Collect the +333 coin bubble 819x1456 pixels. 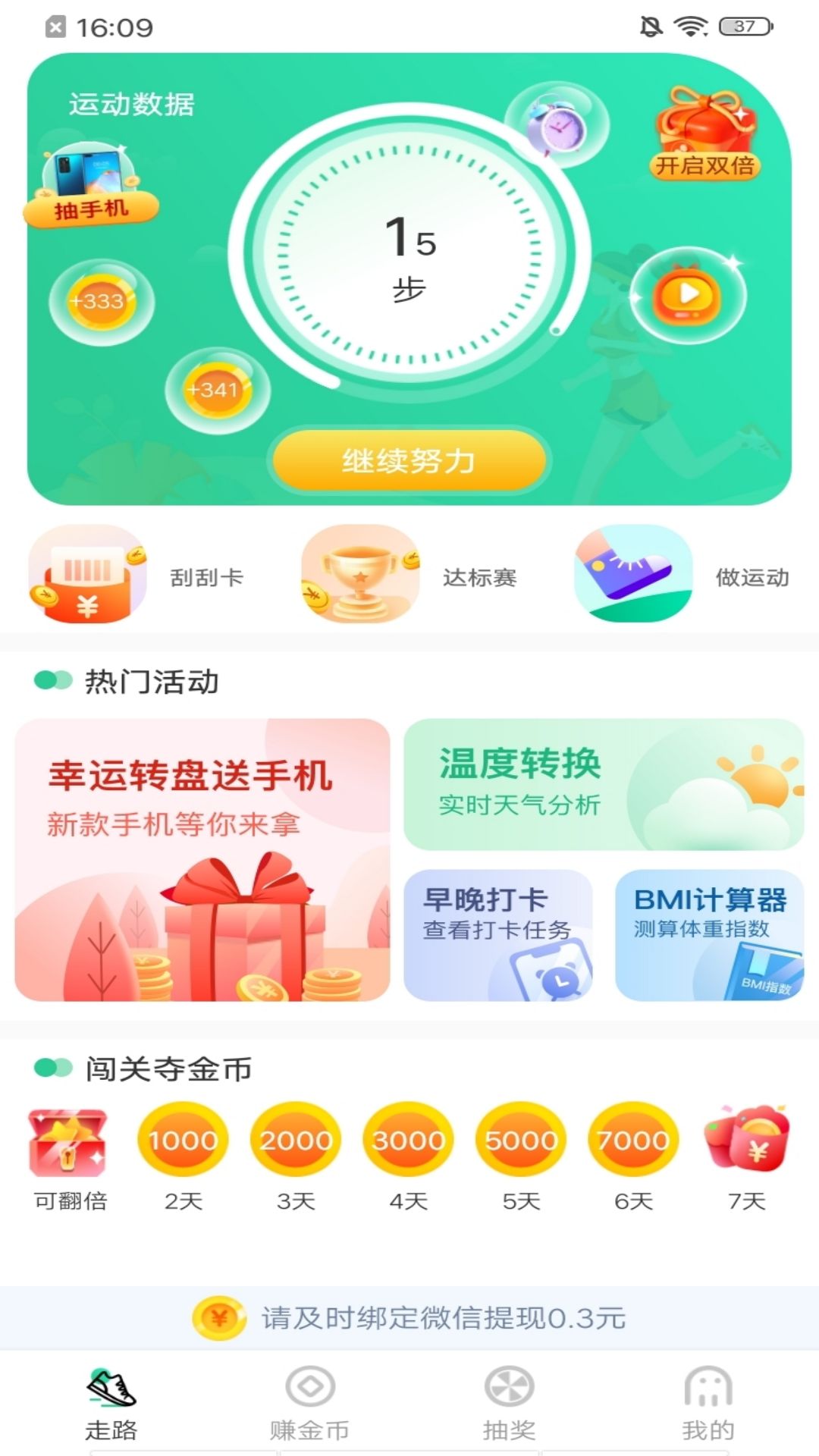[x=102, y=302]
